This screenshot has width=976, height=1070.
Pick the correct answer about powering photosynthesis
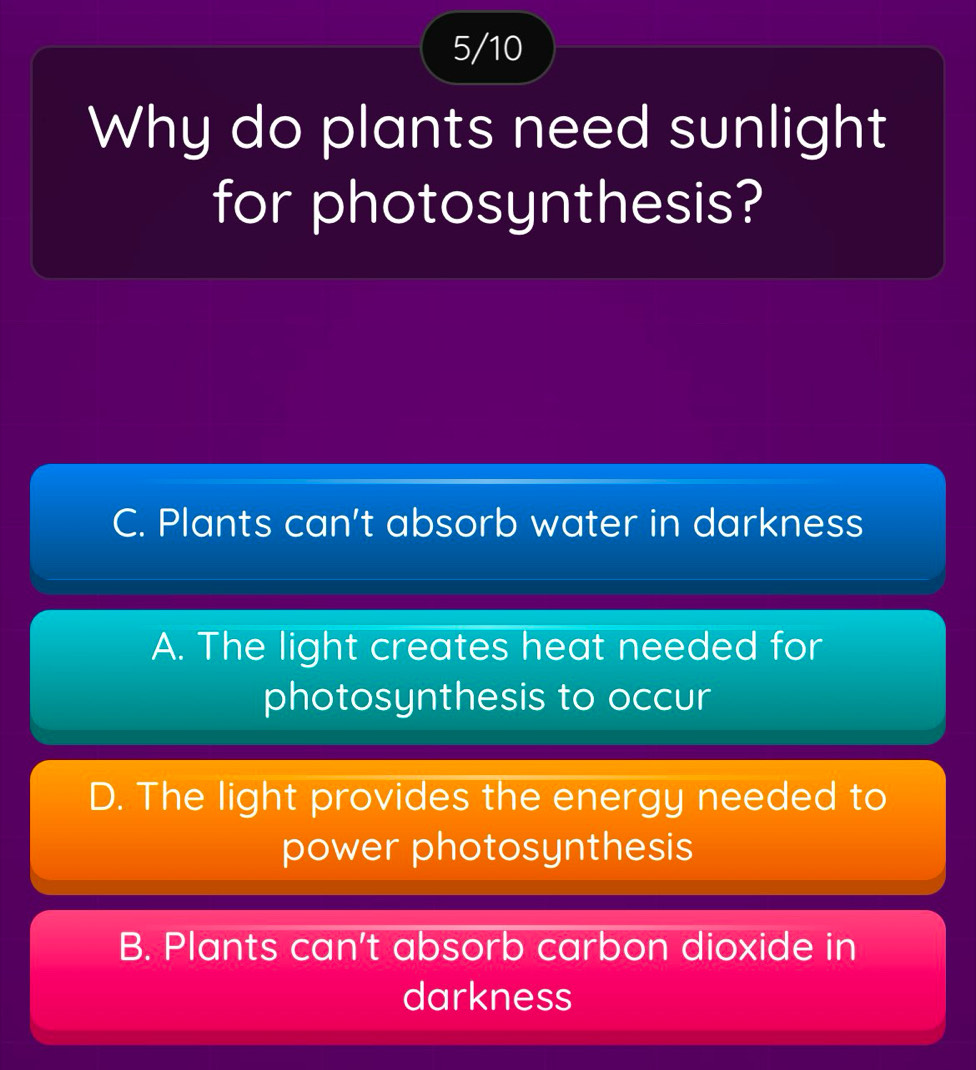click(488, 822)
